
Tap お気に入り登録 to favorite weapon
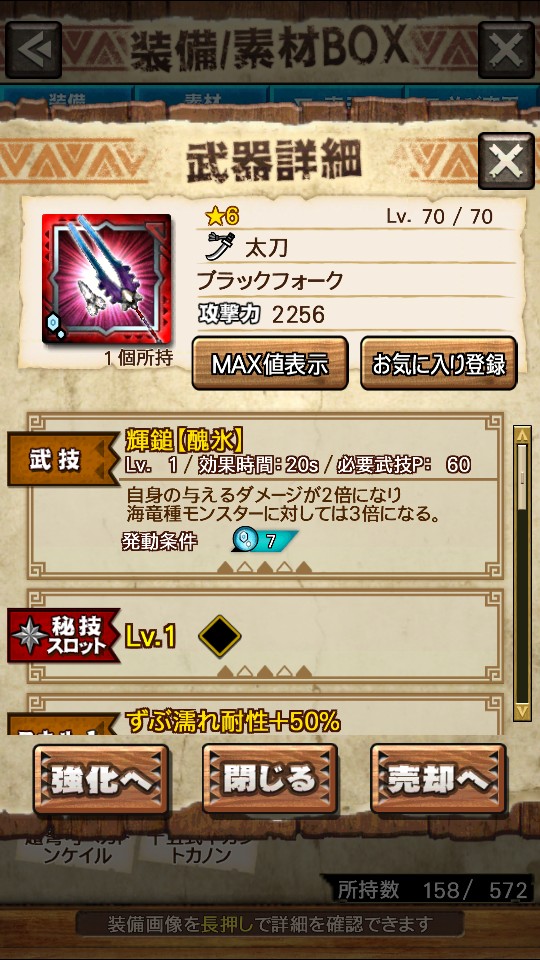pos(438,364)
